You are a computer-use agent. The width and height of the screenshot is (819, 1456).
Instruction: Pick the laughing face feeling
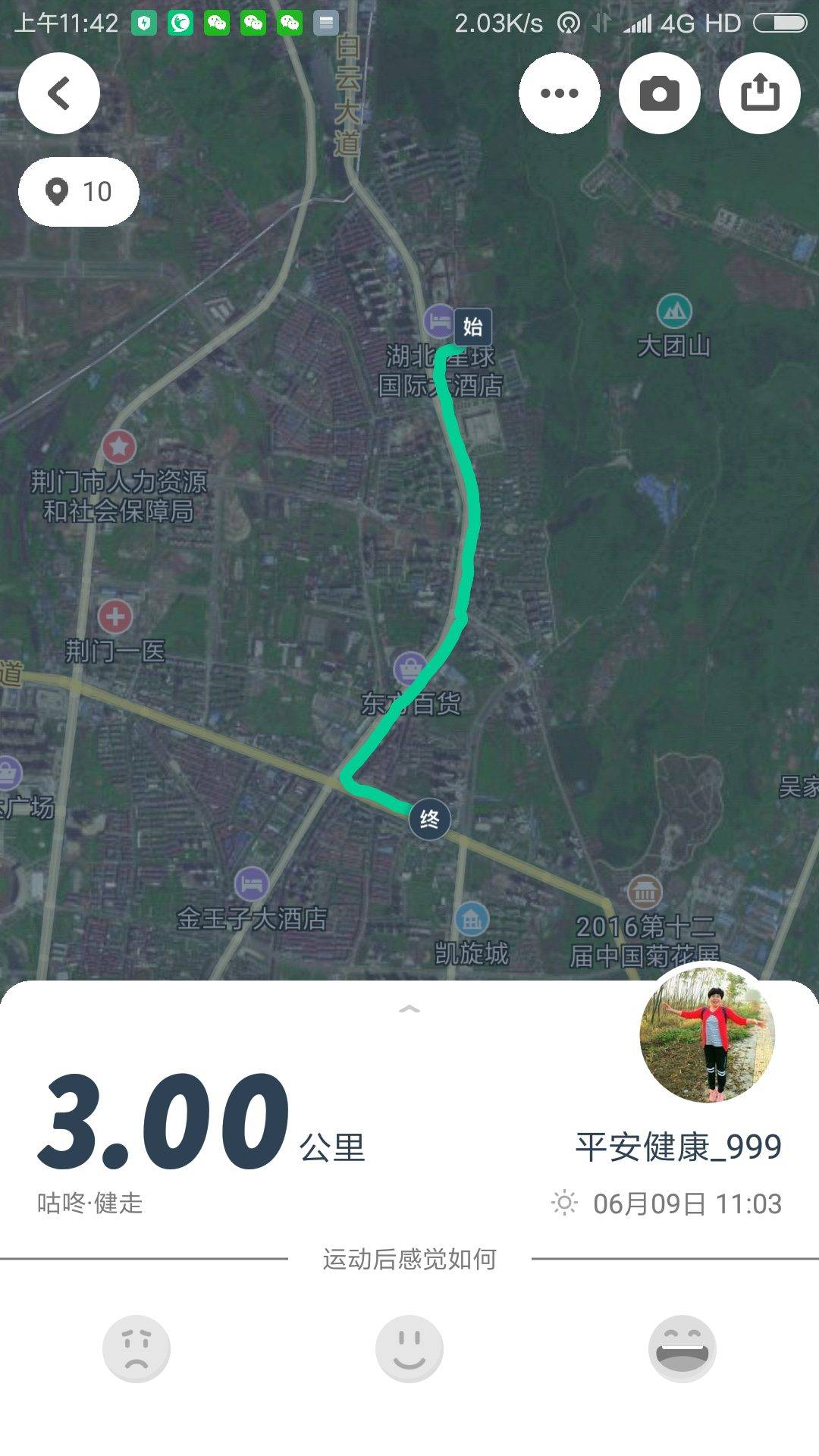coord(682,1349)
